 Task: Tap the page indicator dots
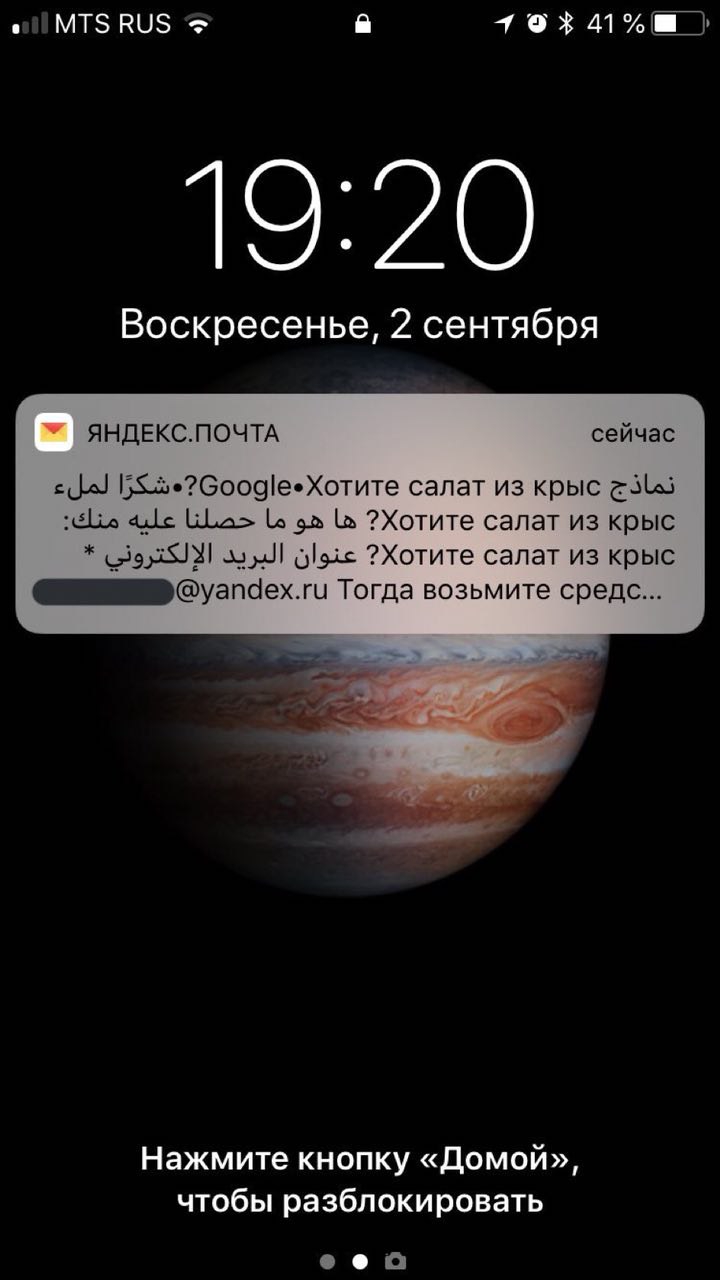click(x=345, y=1260)
